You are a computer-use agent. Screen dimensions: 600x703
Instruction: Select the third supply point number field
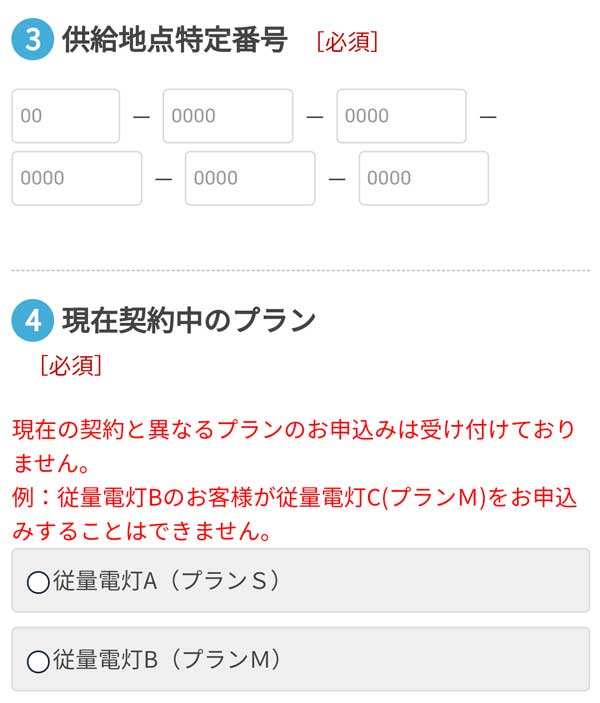401,116
